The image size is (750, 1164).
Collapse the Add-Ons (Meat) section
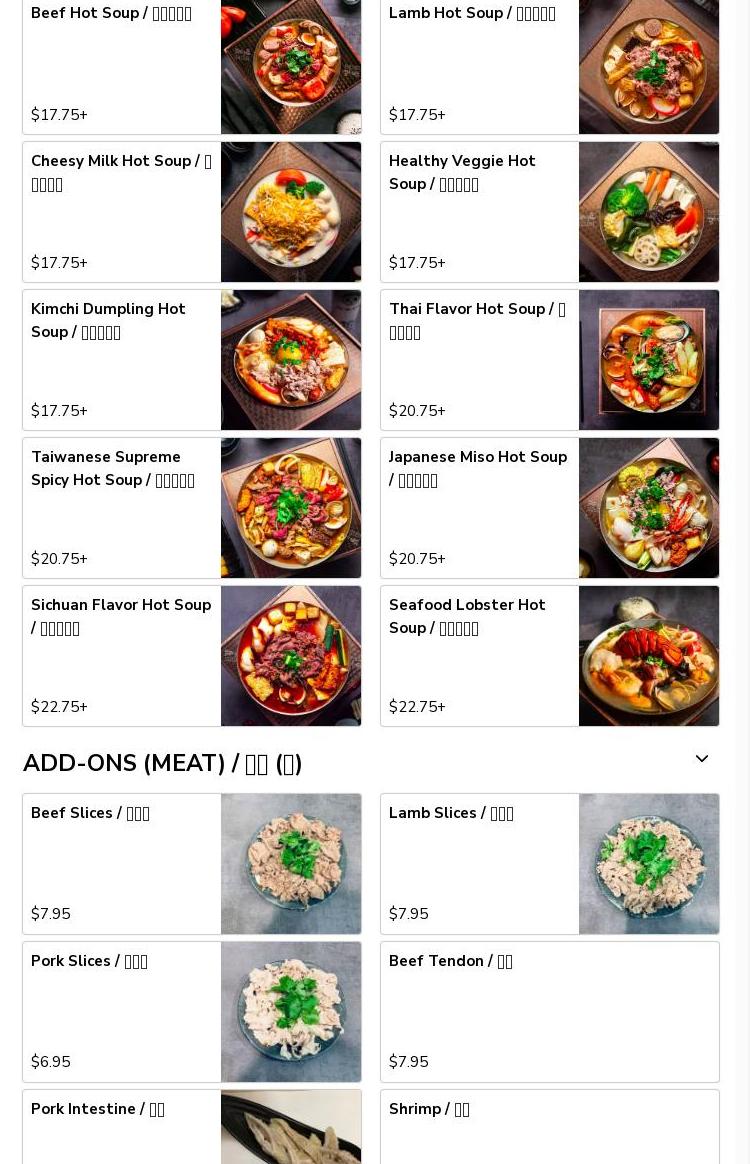(x=702, y=760)
